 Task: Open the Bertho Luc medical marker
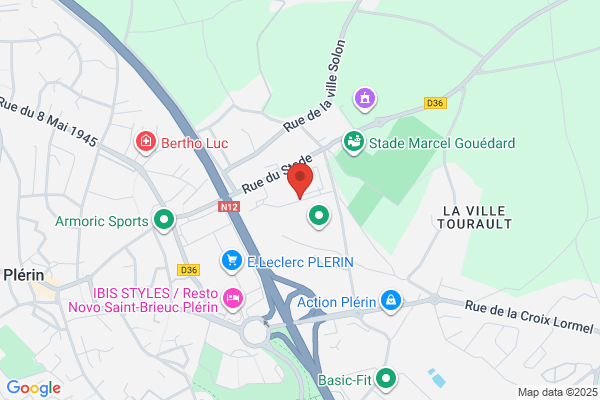coord(146,143)
